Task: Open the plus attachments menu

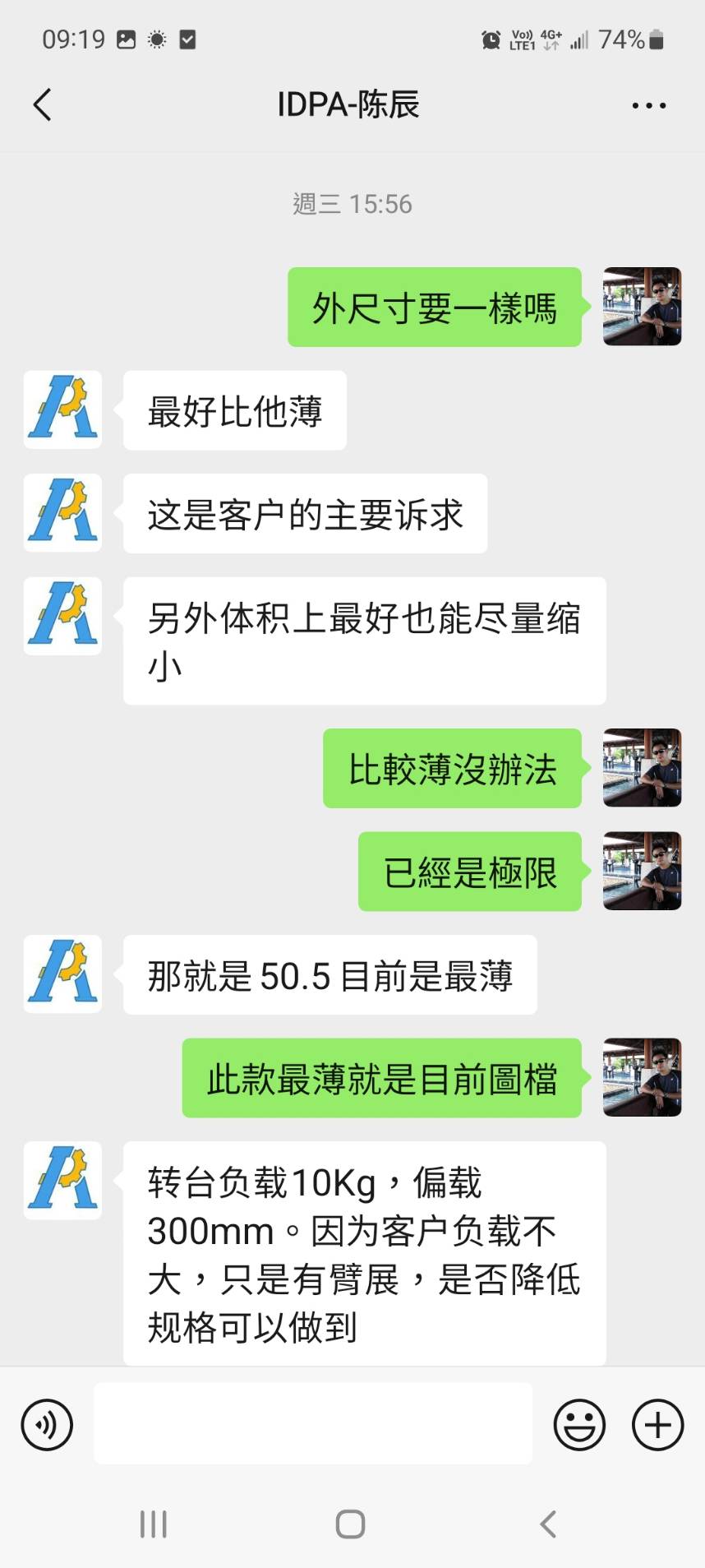Action: coord(657,1424)
